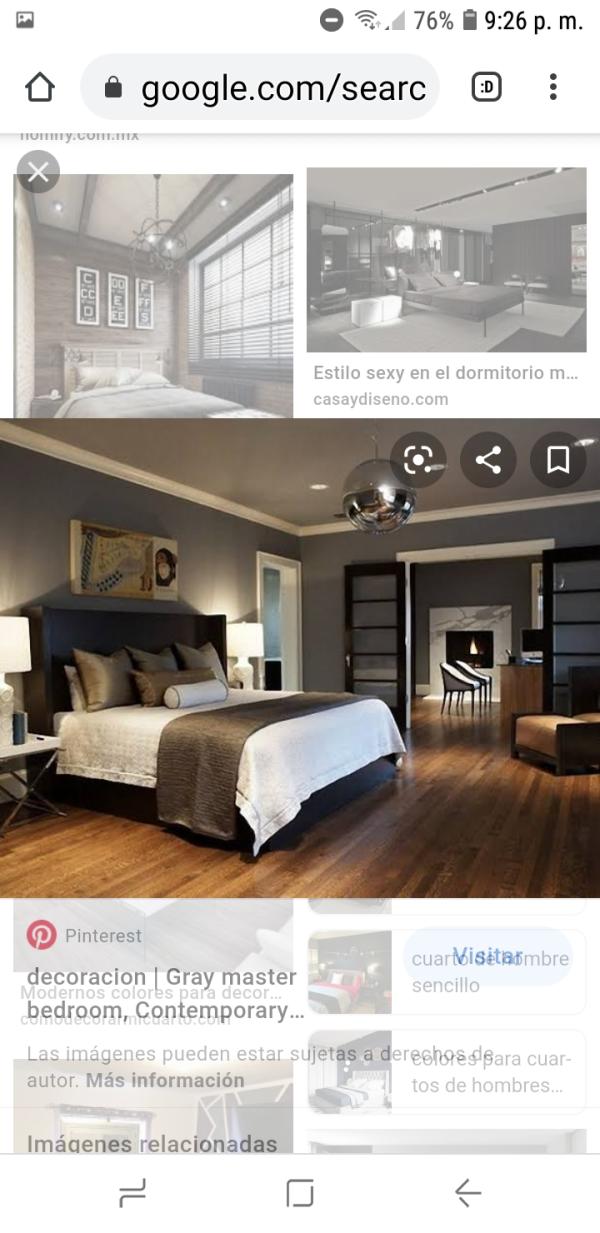Go to the browser home page

click(40, 88)
